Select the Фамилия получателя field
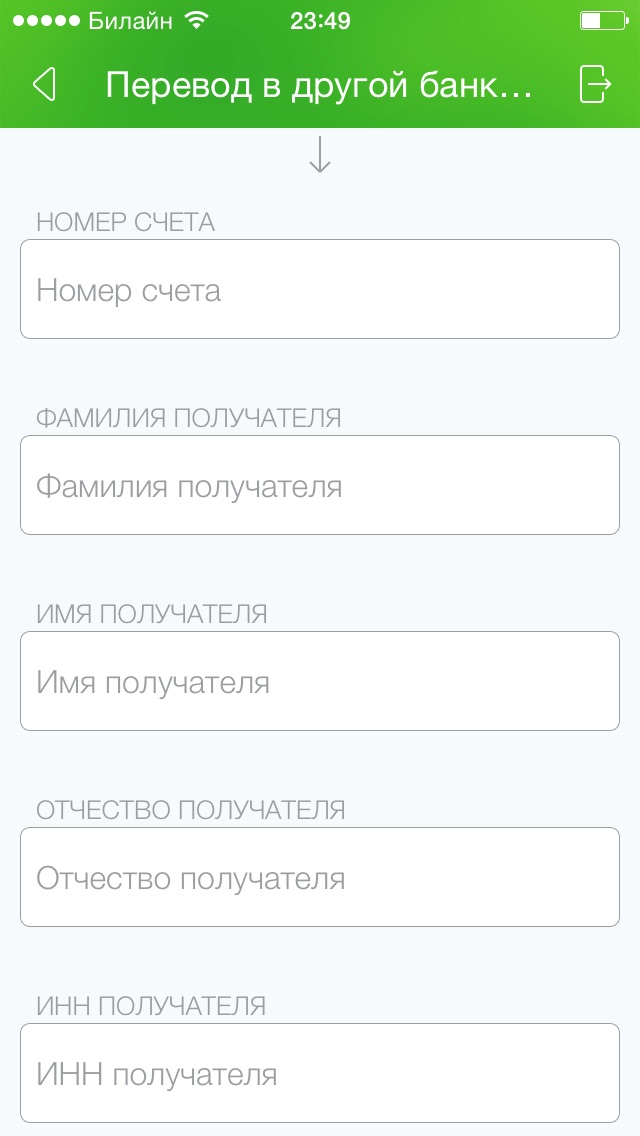 (320, 486)
